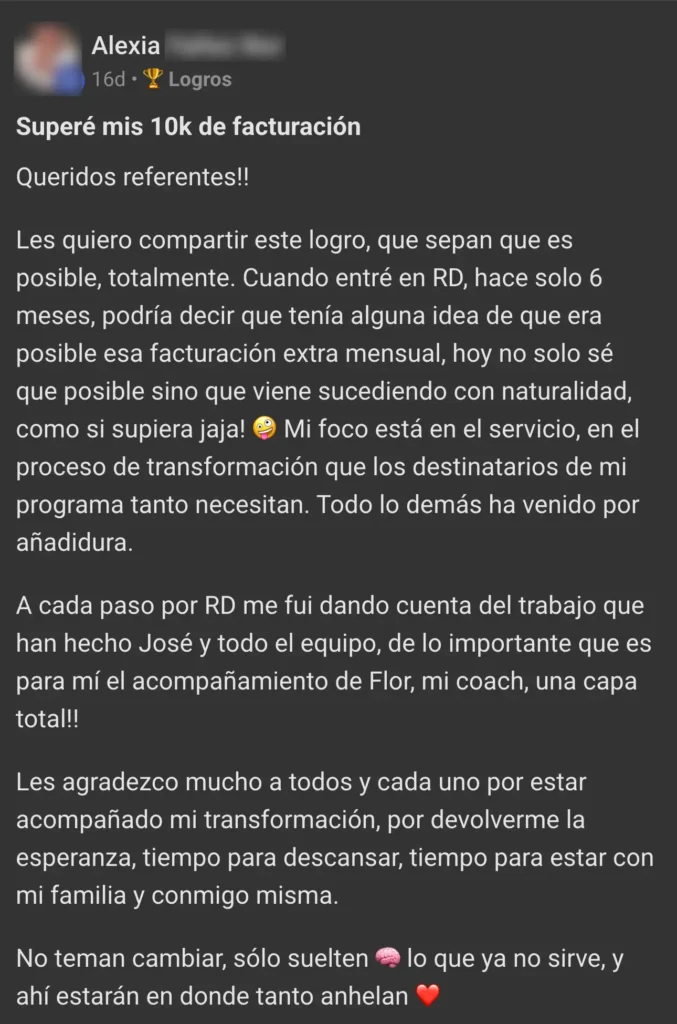This screenshot has height=1024, width=677.
Task: Tap the author name Alexia
Action: coord(125,45)
